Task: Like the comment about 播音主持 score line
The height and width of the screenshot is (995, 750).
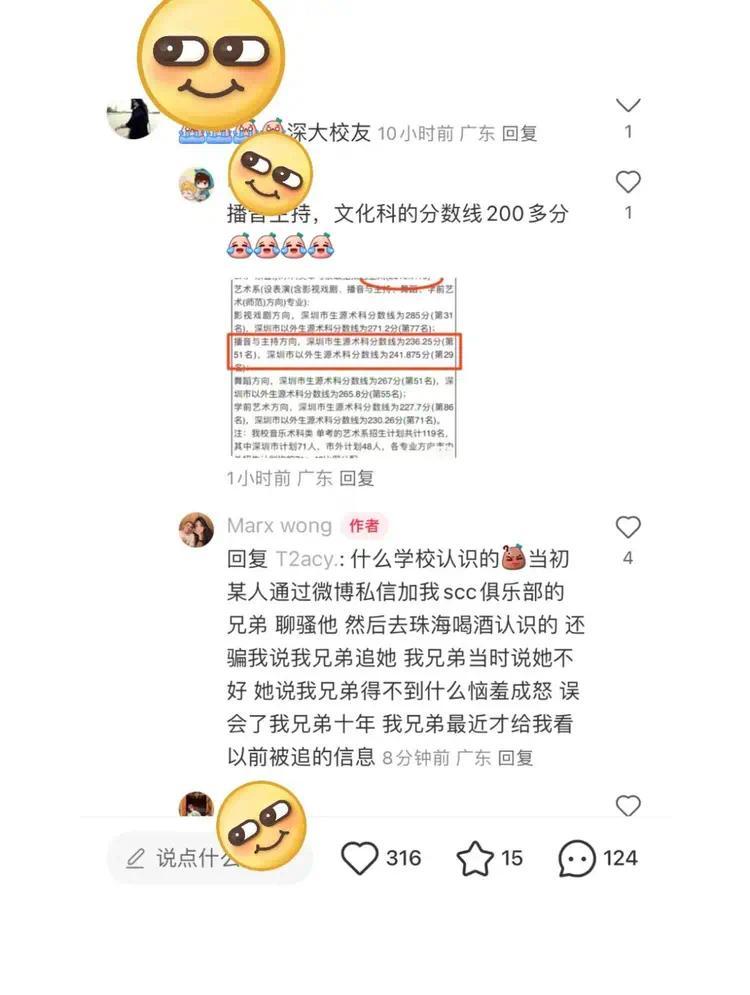Action: (x=627, y=182)
